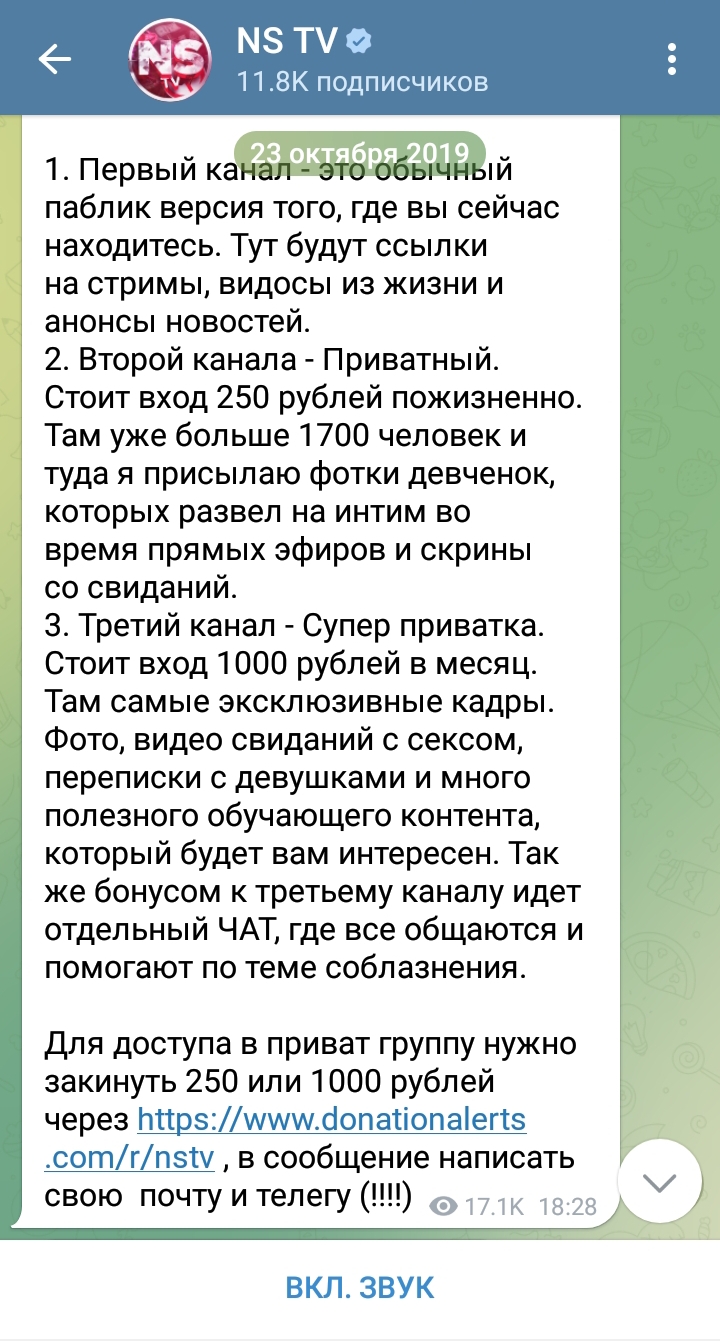Open the three-dot overflow menu
The image size is (720, 1341).
click(671, 58)
